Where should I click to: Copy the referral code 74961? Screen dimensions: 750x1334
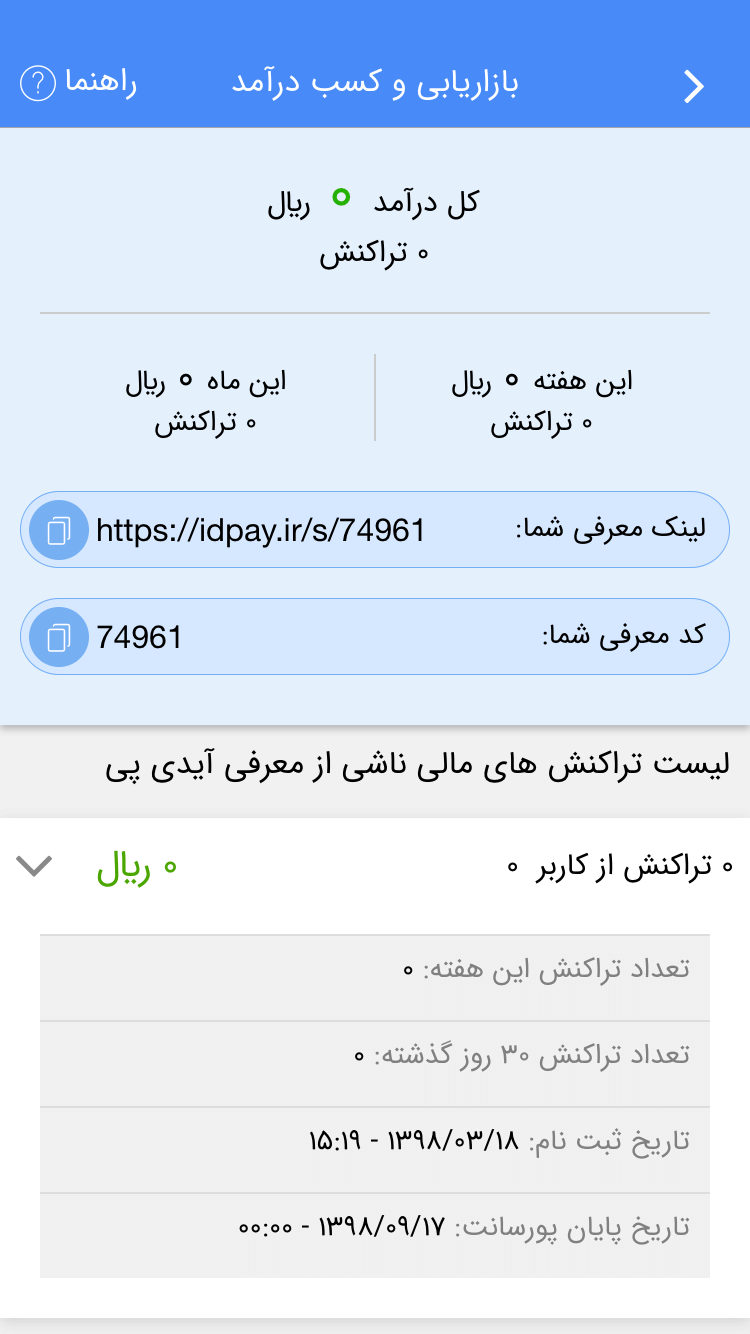(59, 637)
